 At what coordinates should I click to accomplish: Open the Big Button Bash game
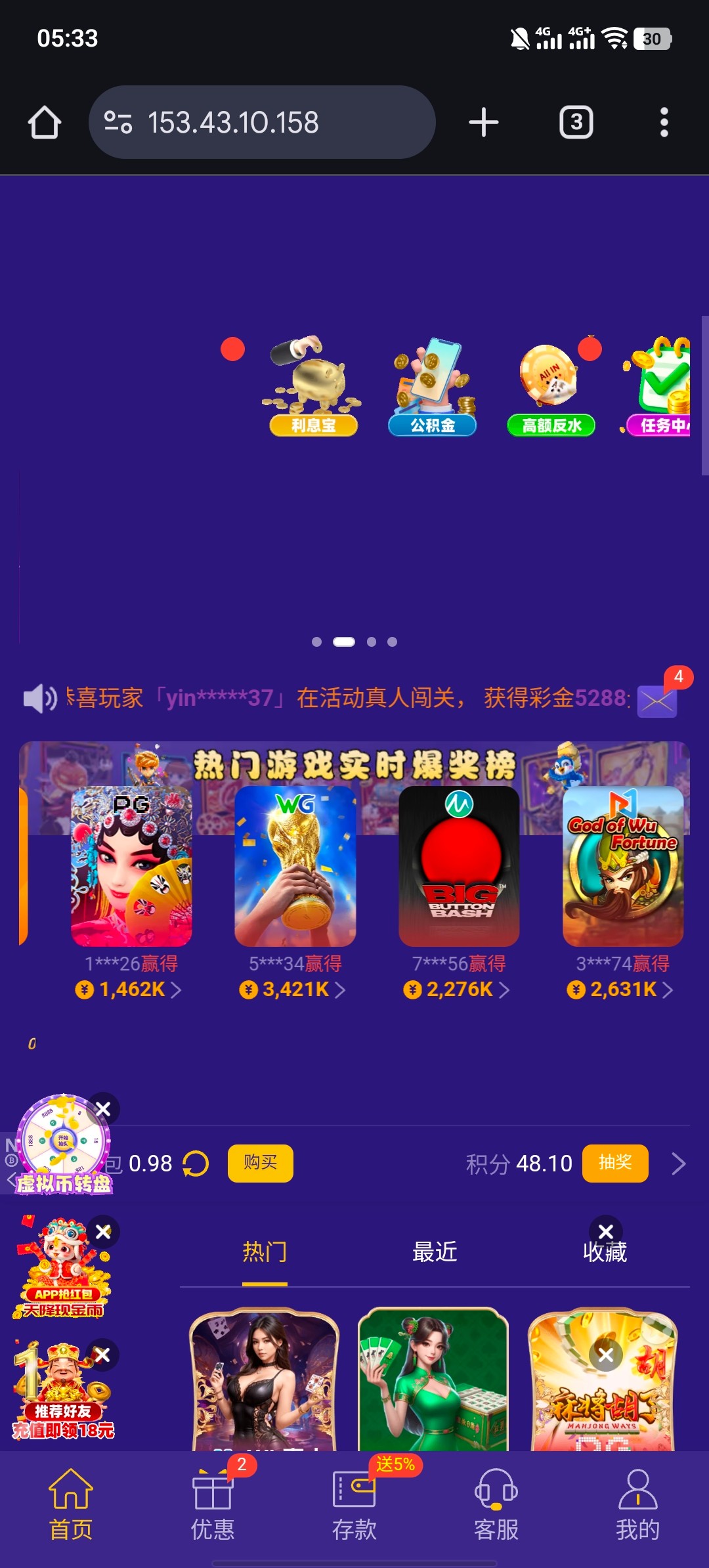coord(459,867)
